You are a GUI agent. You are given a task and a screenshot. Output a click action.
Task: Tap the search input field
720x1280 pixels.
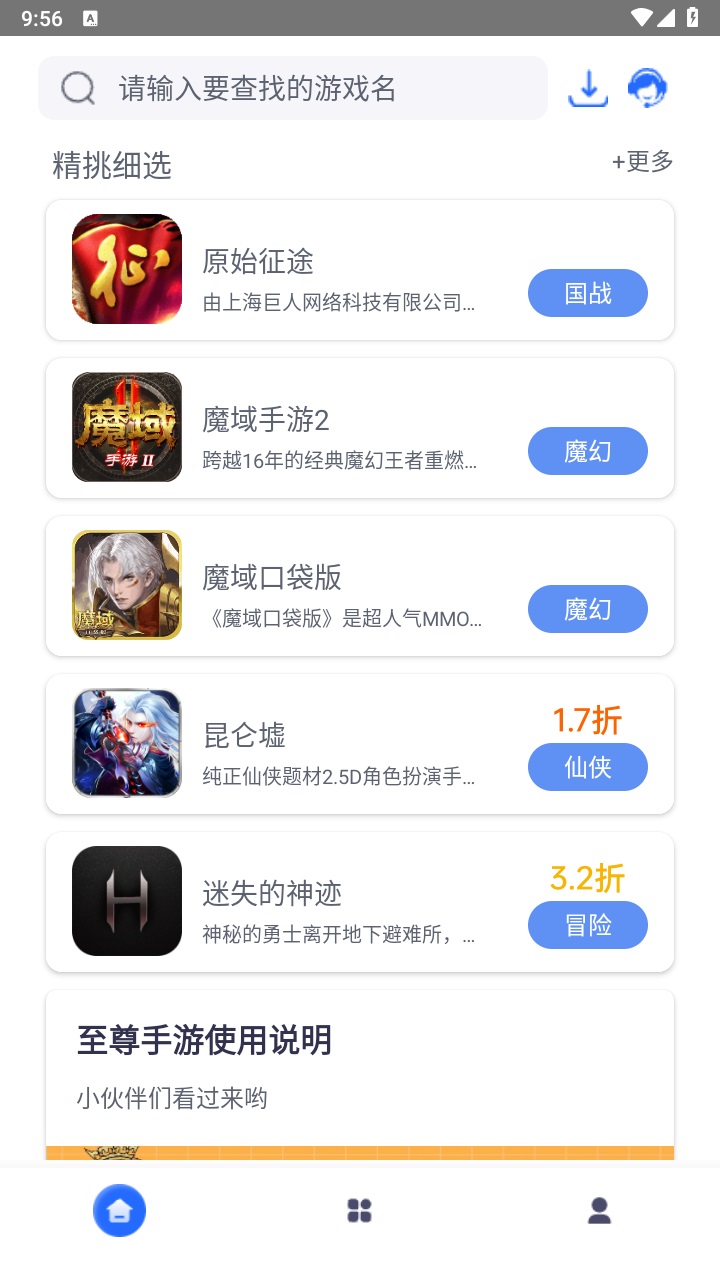(x=290, y=88)
